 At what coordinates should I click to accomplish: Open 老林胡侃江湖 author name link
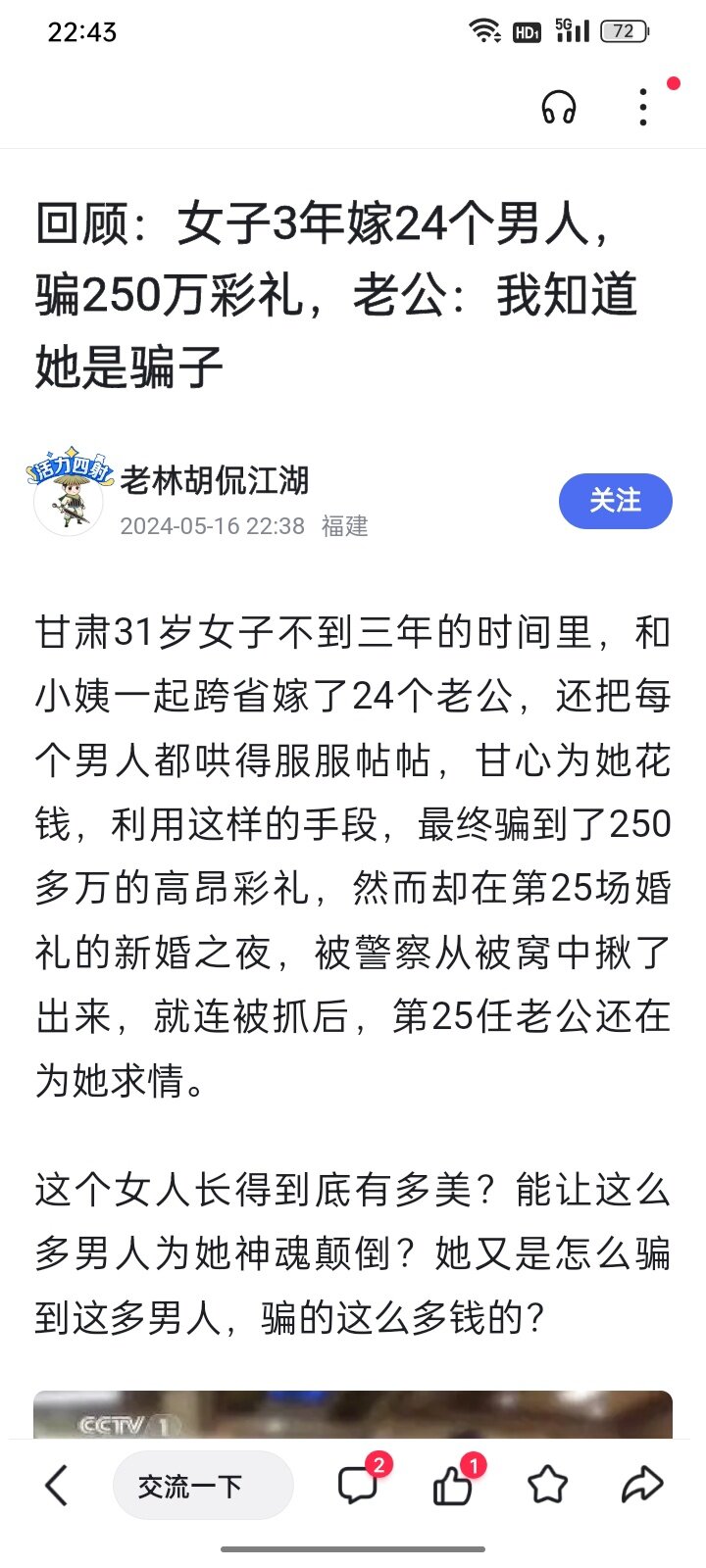coord(215,479)
